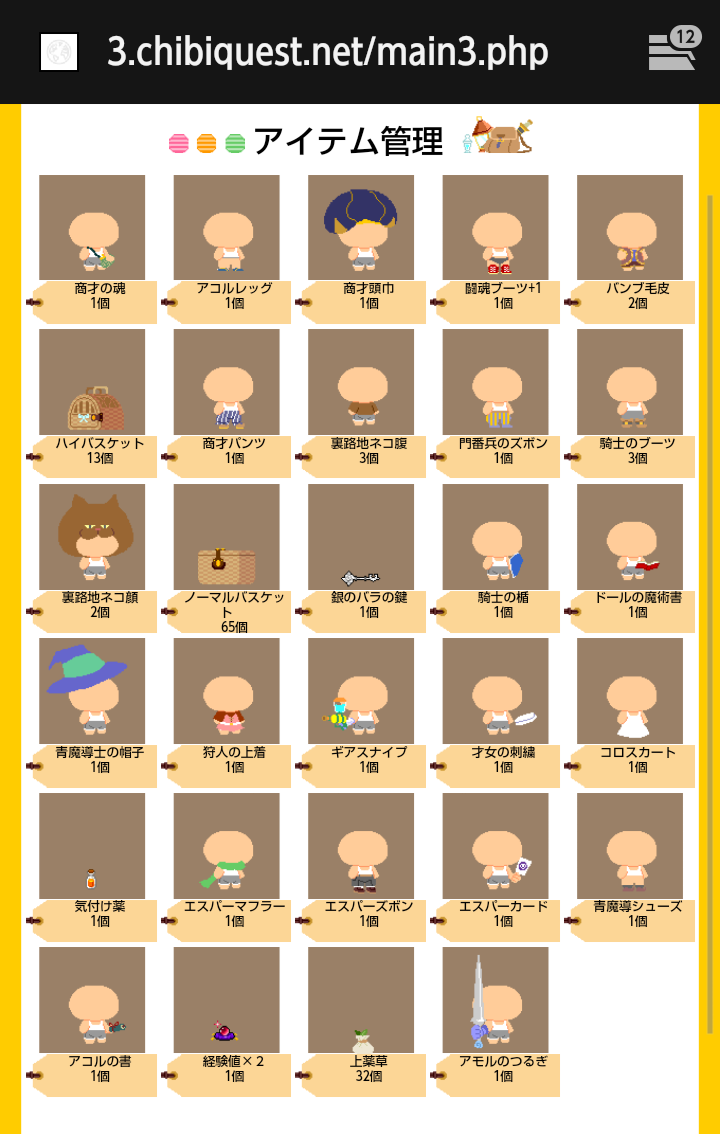Select the 気付け薬 item
Screen dimensions: 720x1134
(x=92, y=846)
